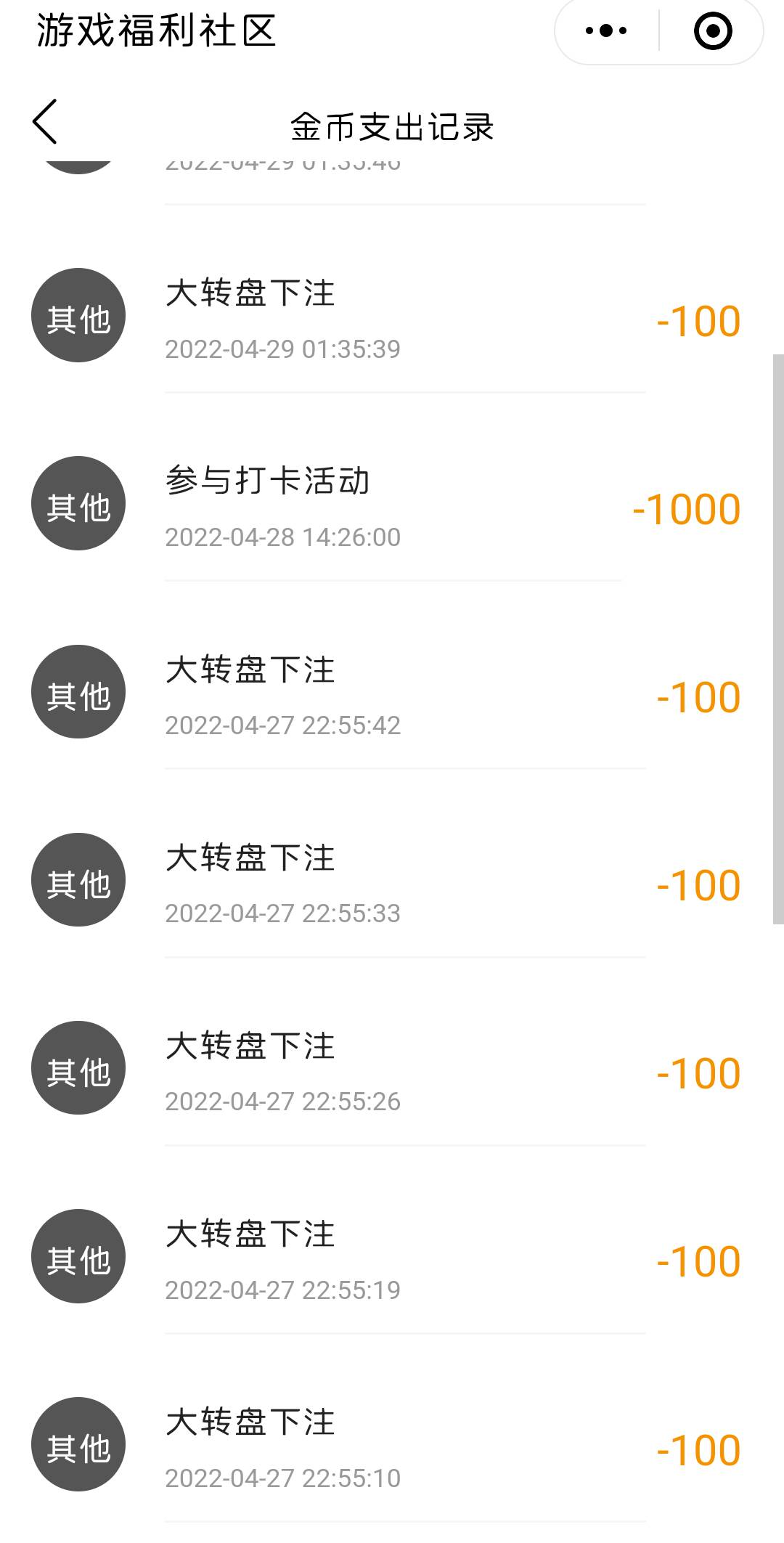Go back from the coin expense records
This screenshot has width=784, height=1543.
coord(45,122)
